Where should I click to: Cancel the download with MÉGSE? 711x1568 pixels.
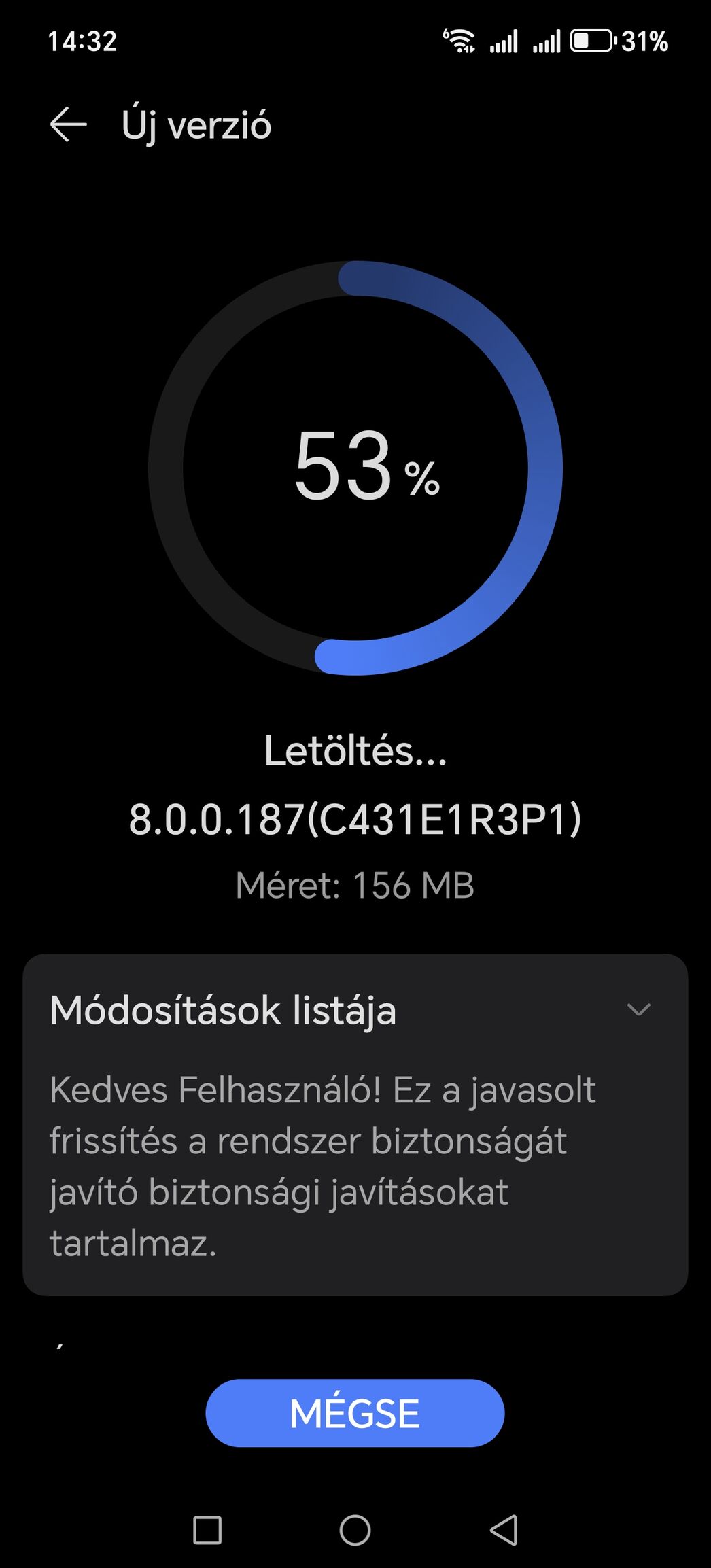tap(355, 1413)
